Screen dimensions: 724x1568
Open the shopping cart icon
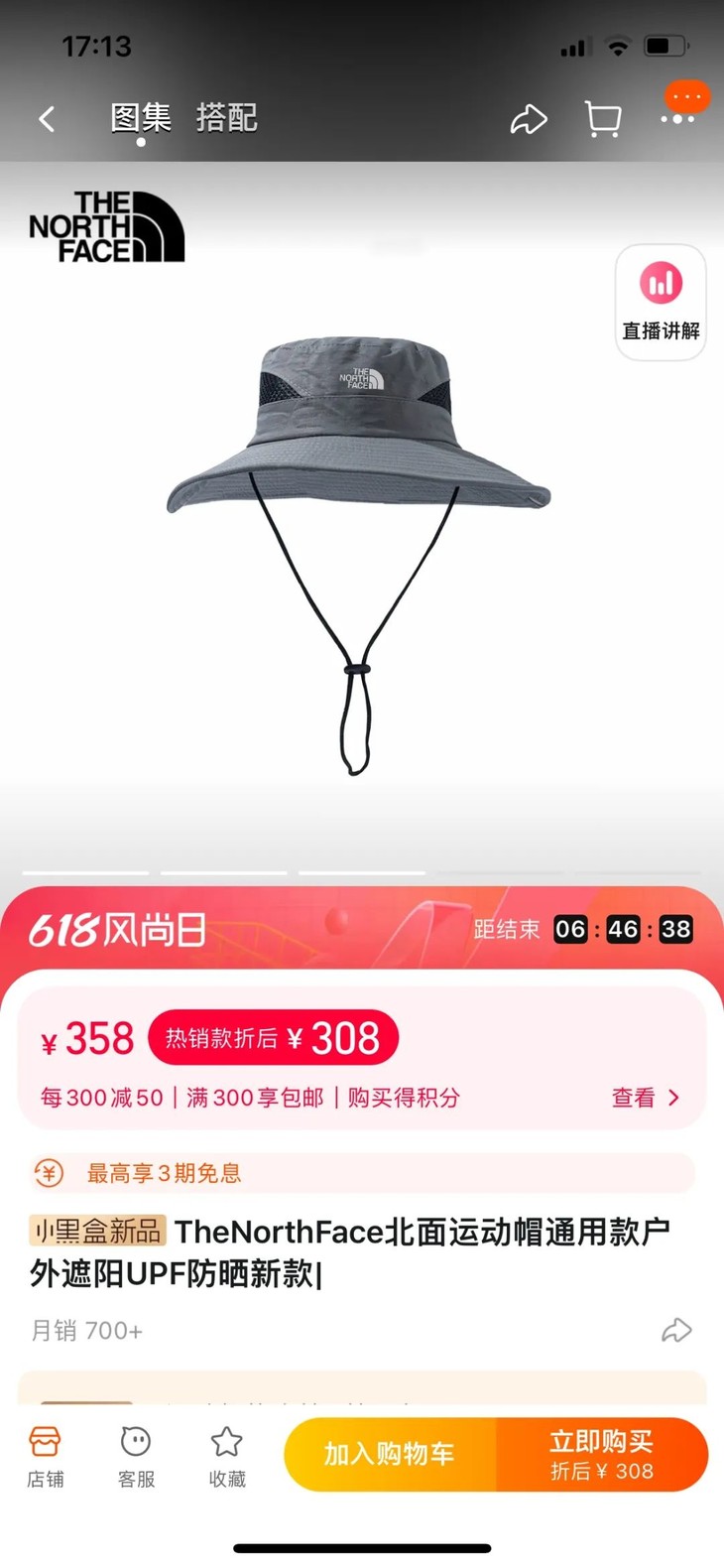coord(603,118)
